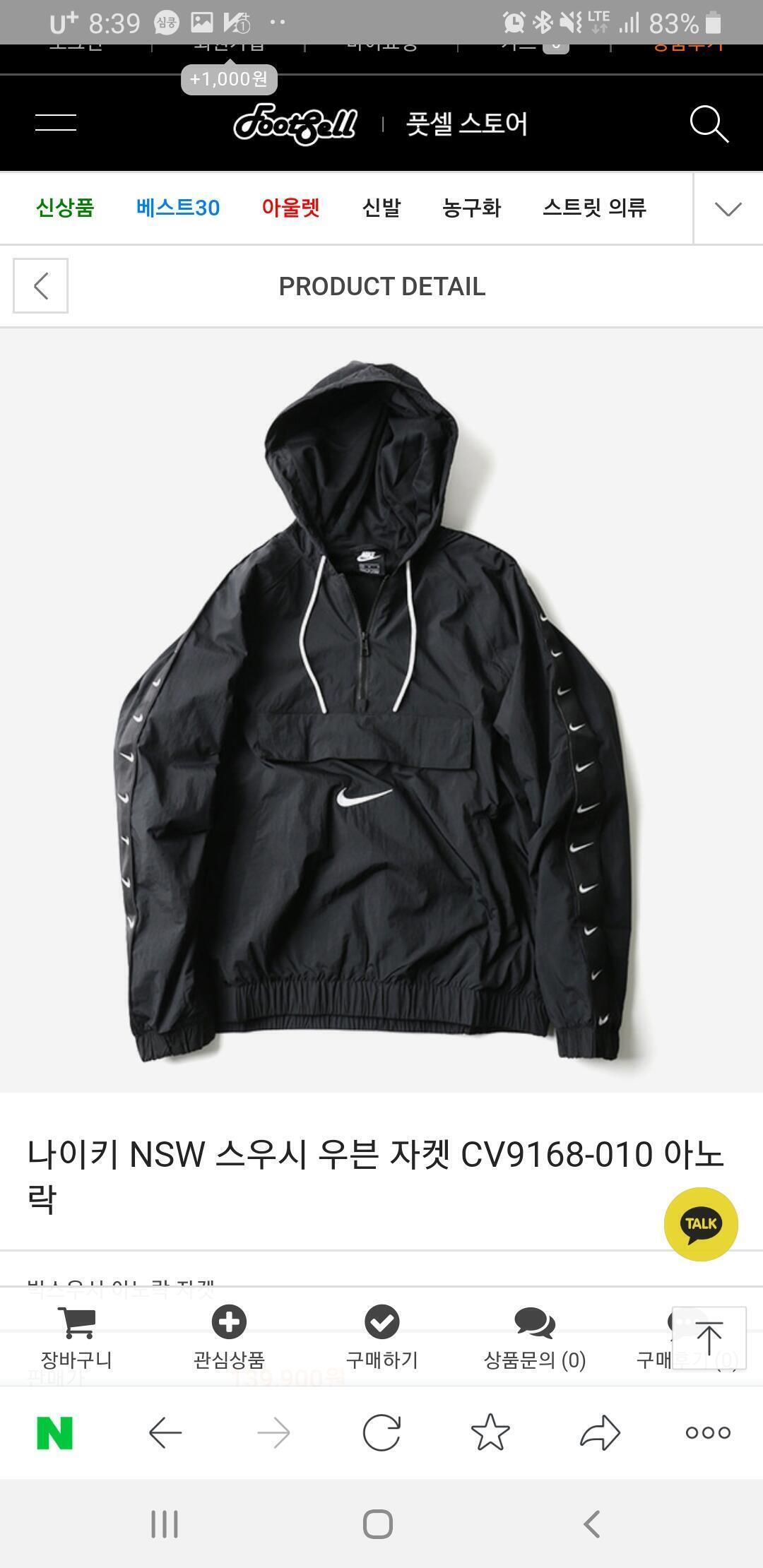Image resolution: width=763 pixels, height=1568 pixels.
Task: Go to 스트릿 의류 category
Action: coord(594,208)
